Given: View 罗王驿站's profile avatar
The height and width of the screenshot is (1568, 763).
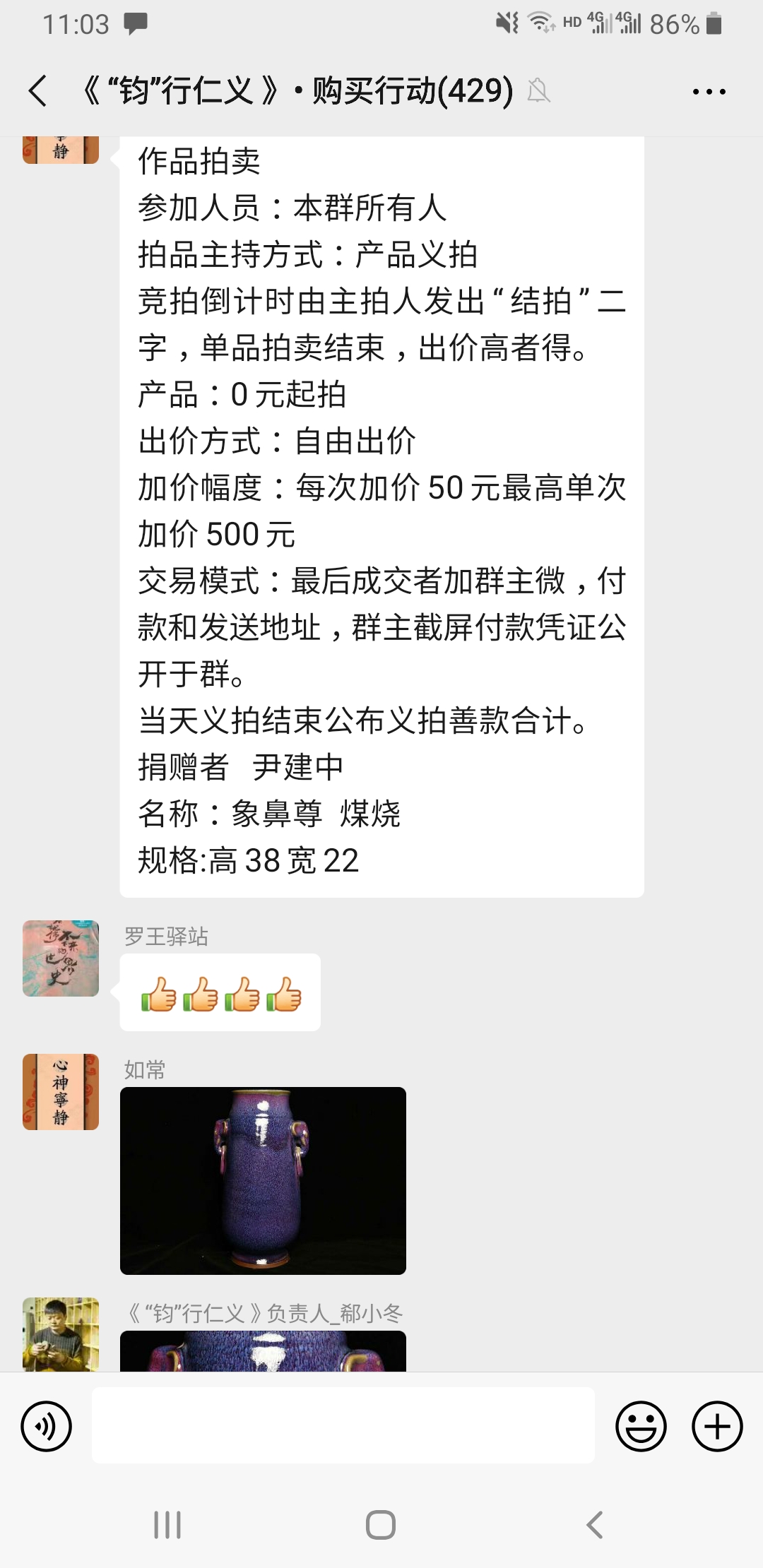Looking at the screenshot, I should (61, 958).
